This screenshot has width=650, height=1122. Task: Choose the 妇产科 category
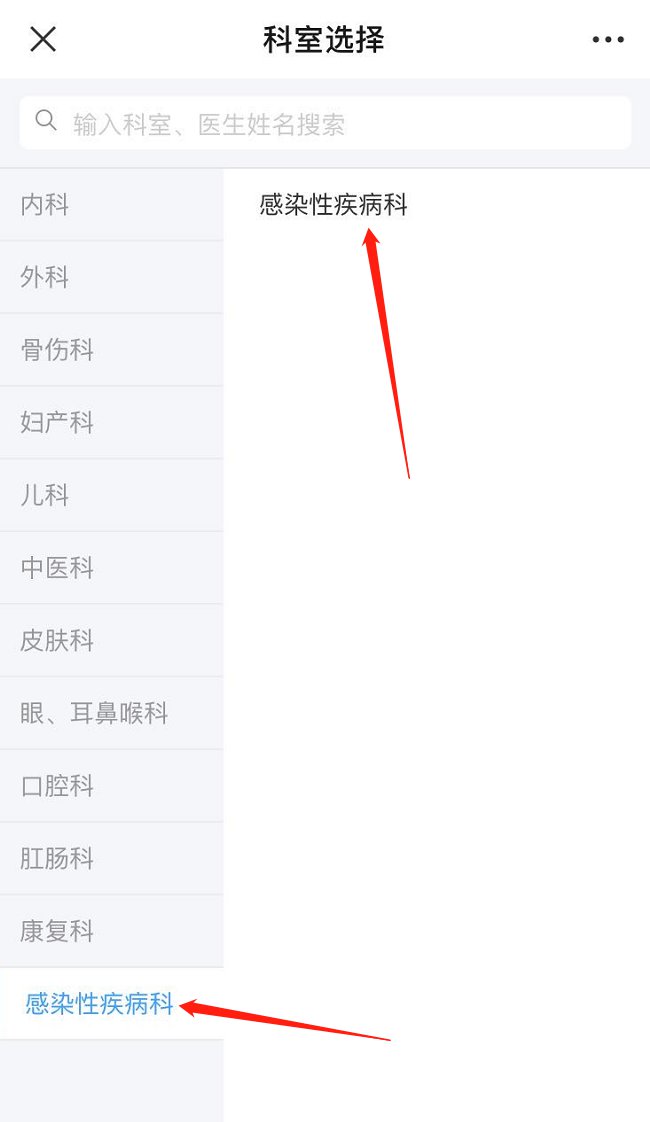pyautogui.click(x=110, y=423)
